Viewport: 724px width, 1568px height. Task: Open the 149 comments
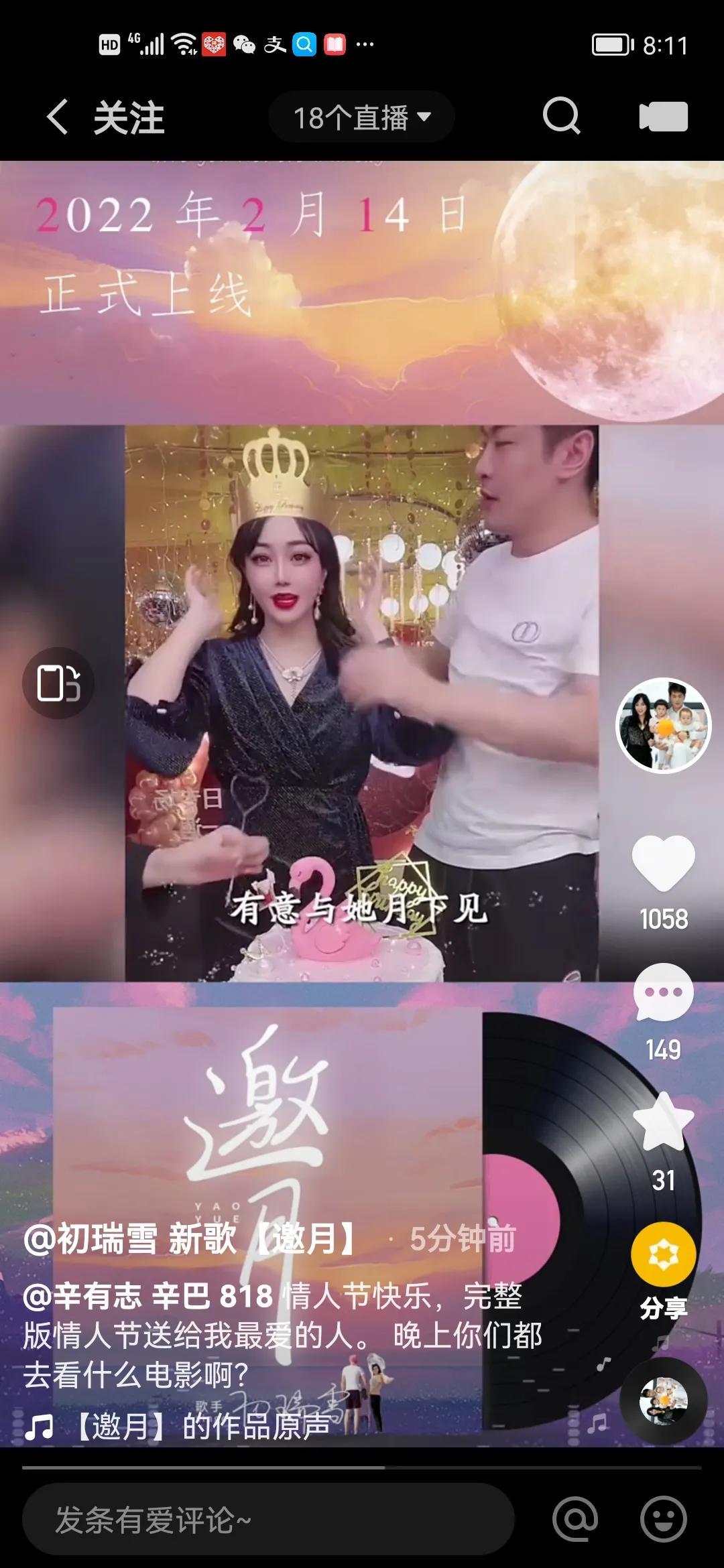point(663,993)
